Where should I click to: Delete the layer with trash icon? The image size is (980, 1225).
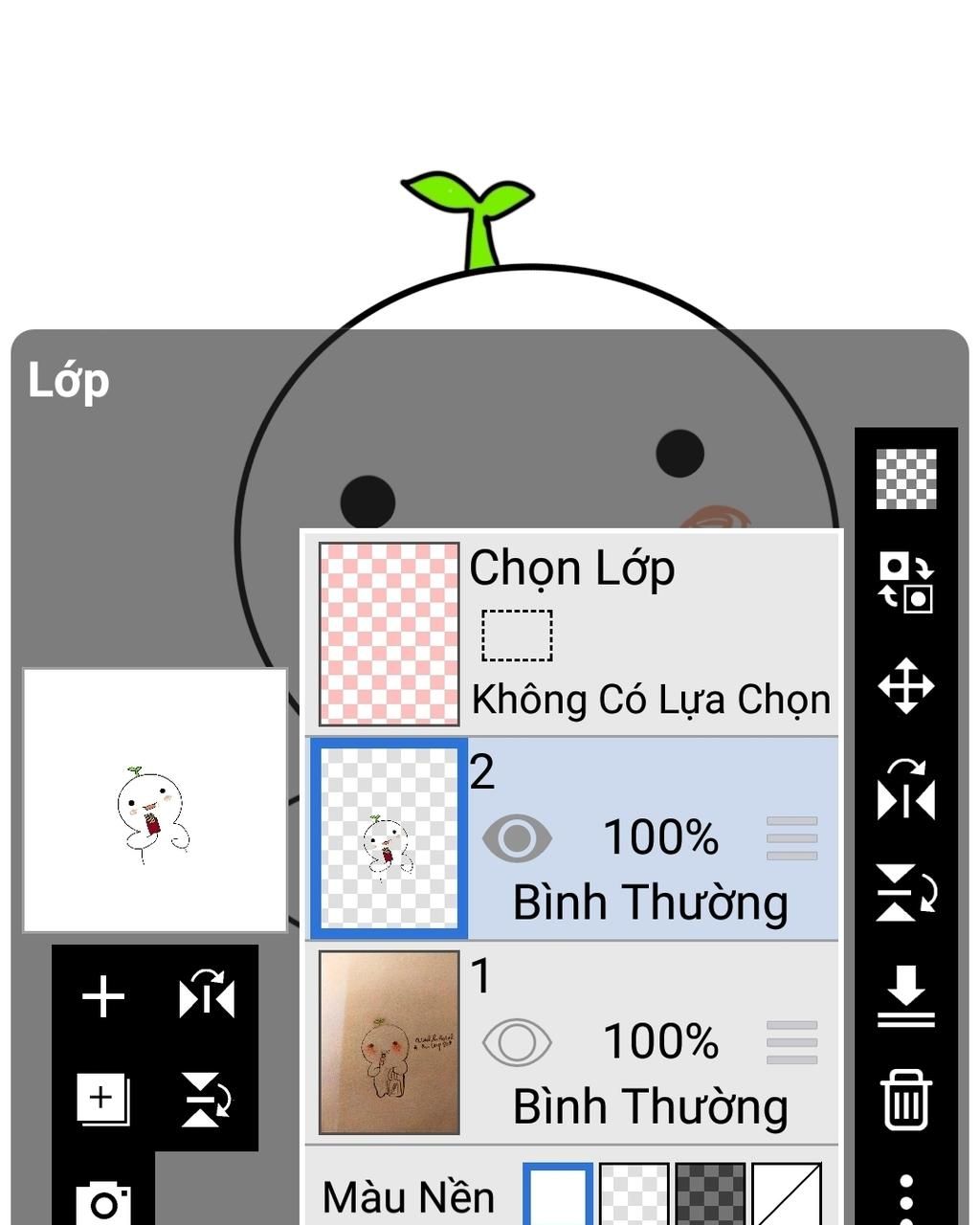905,1101
